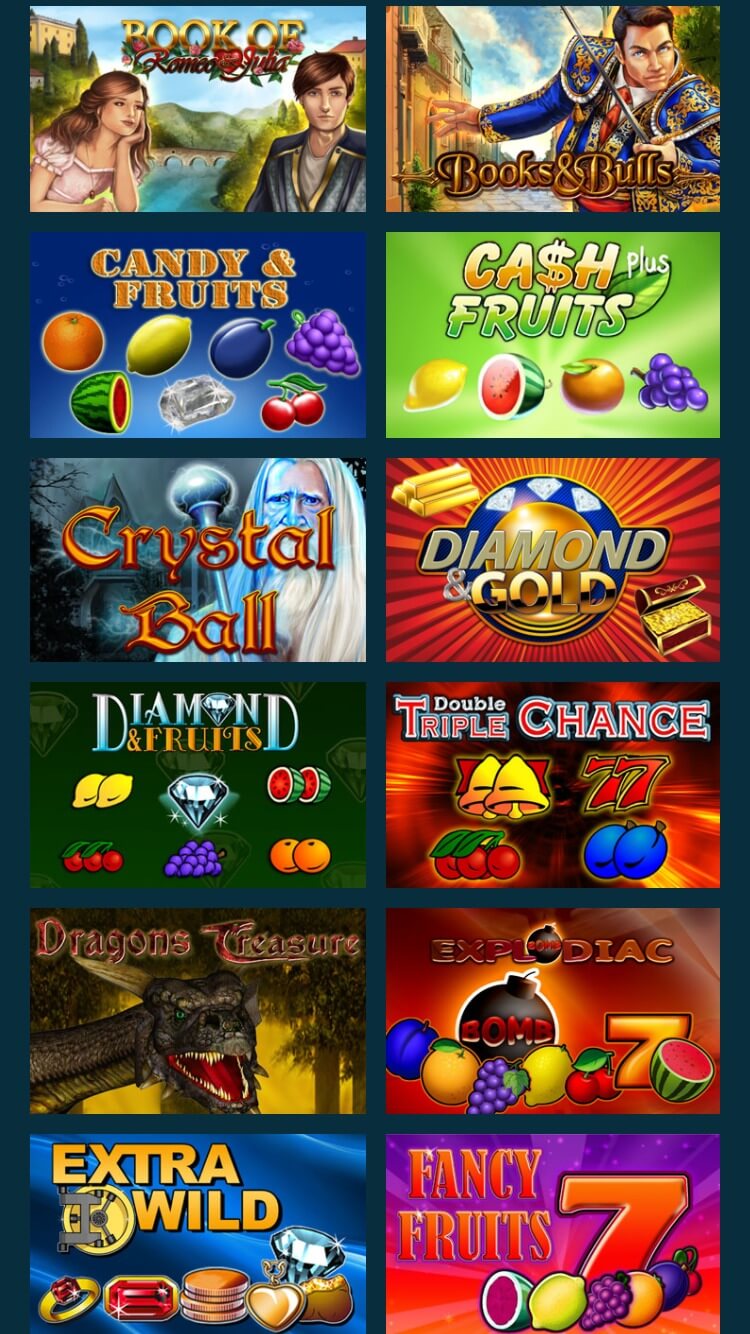Open Cash Fruits Plus
750x1334 pixels.
point(553,335)
